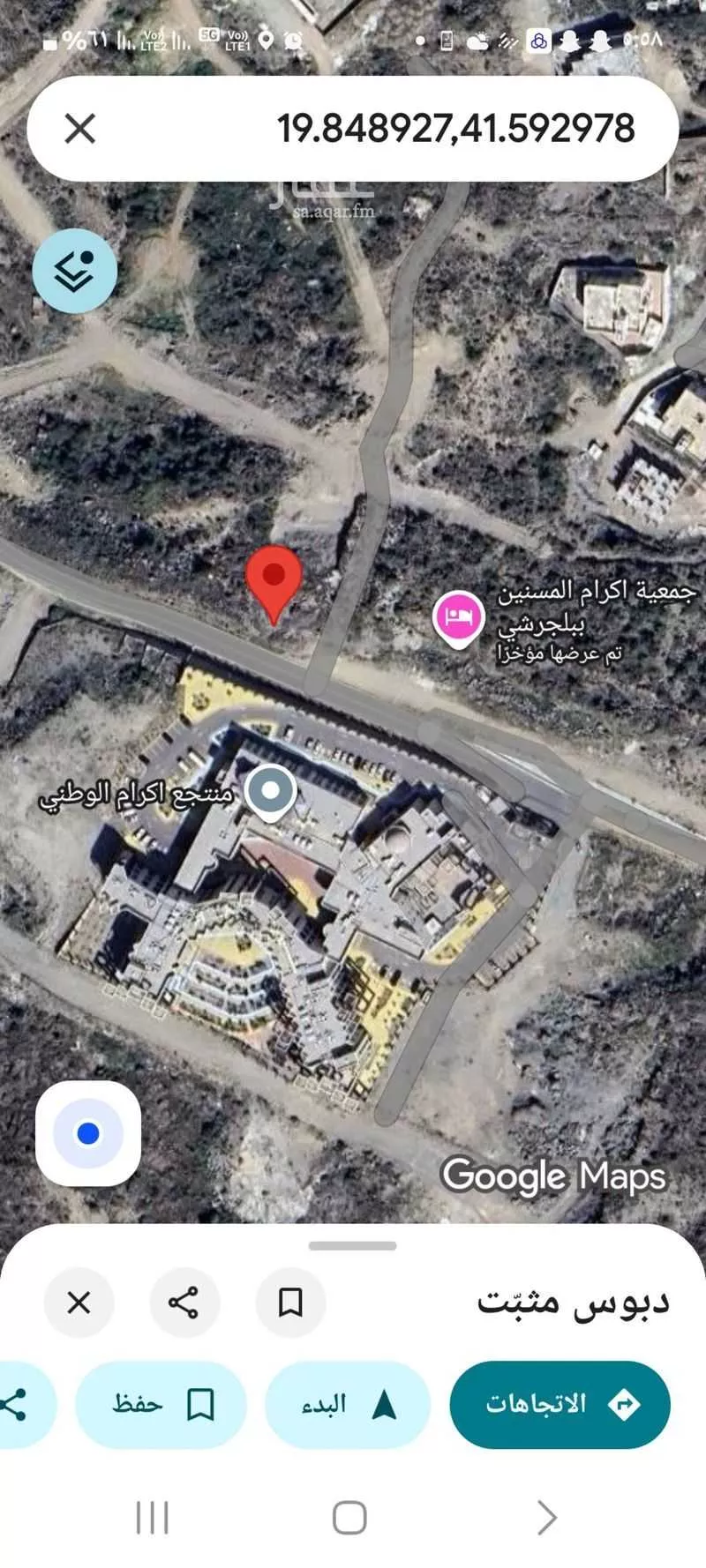Tap the البدء button

coord(347,1405)
